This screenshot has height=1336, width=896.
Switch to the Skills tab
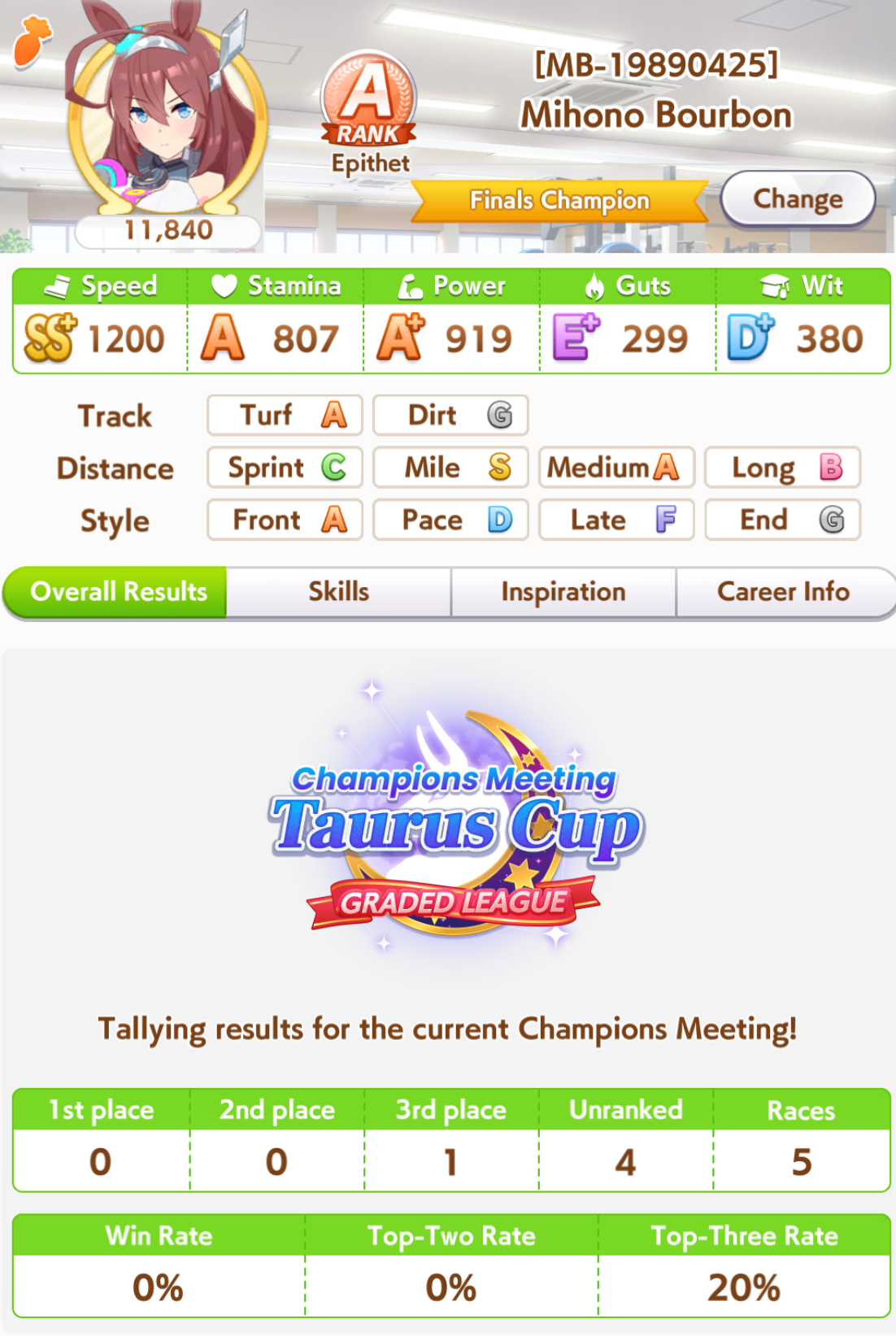(338, 592)
